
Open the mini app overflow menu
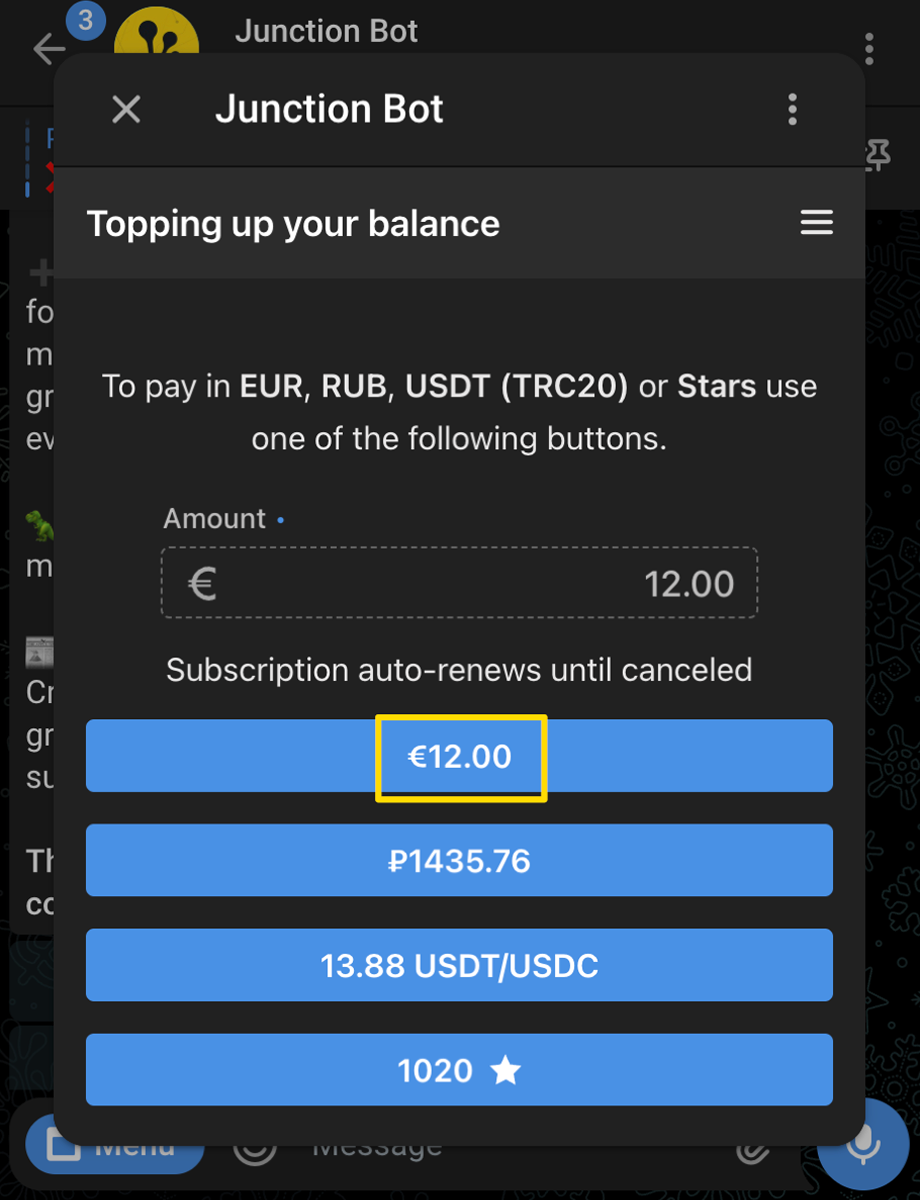click(x=792, y=109)
